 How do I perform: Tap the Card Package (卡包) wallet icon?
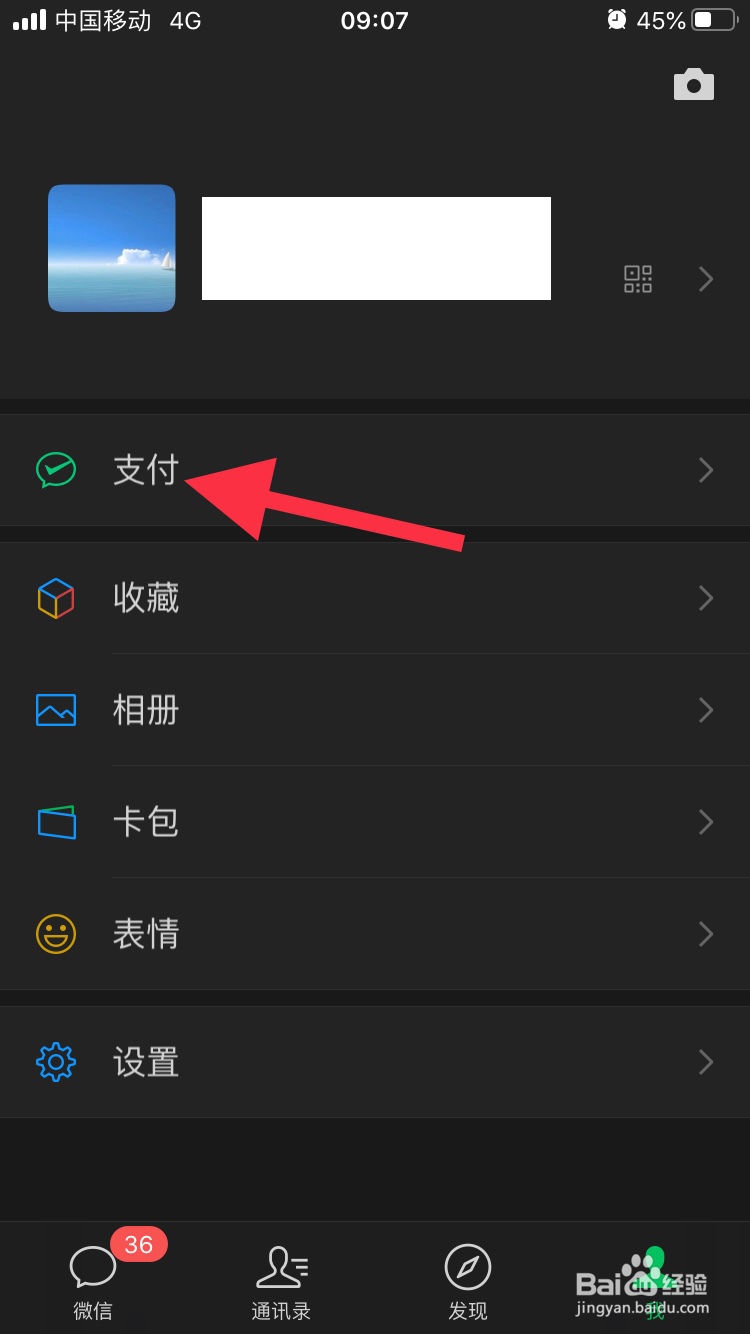tap(56, 822)
